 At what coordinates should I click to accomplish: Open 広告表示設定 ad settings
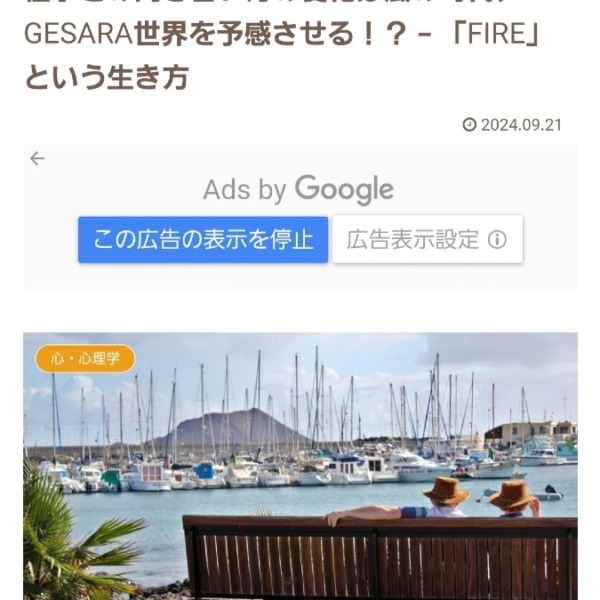[427, 240]
